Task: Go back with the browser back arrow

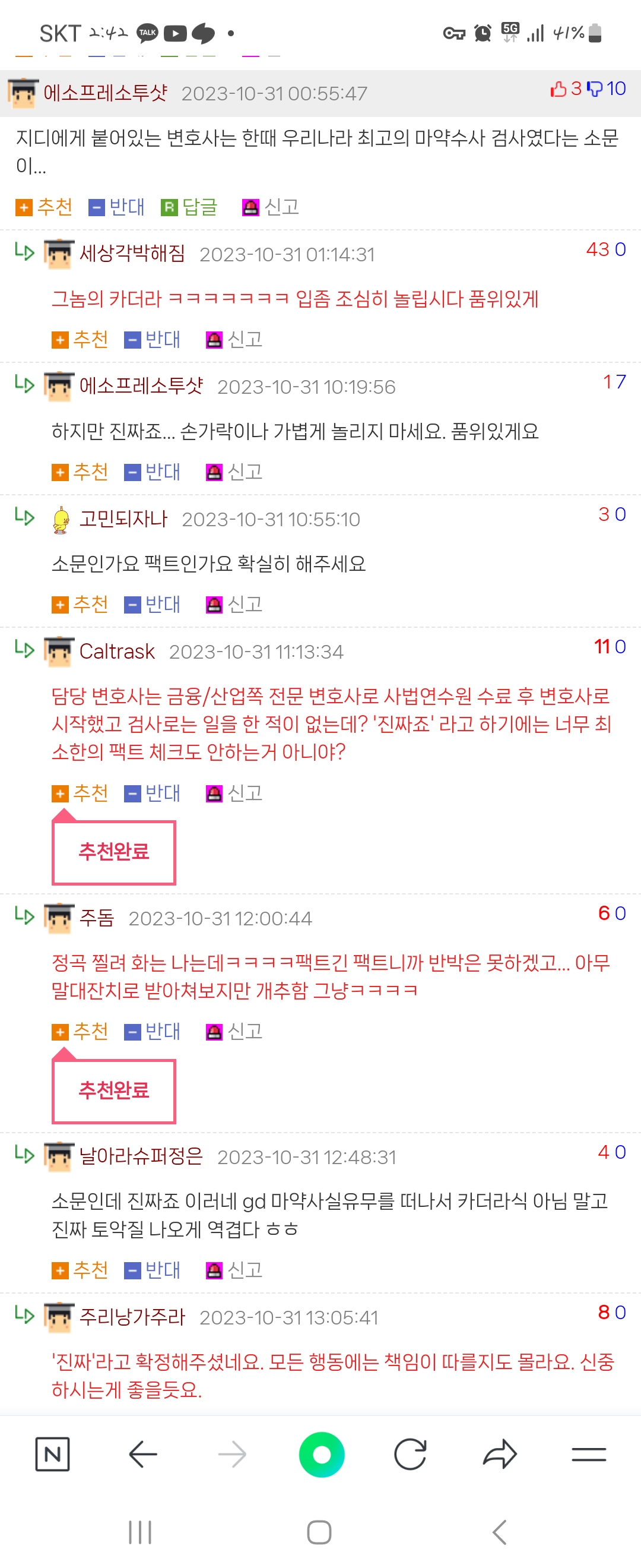Action: pos(143,1454)
